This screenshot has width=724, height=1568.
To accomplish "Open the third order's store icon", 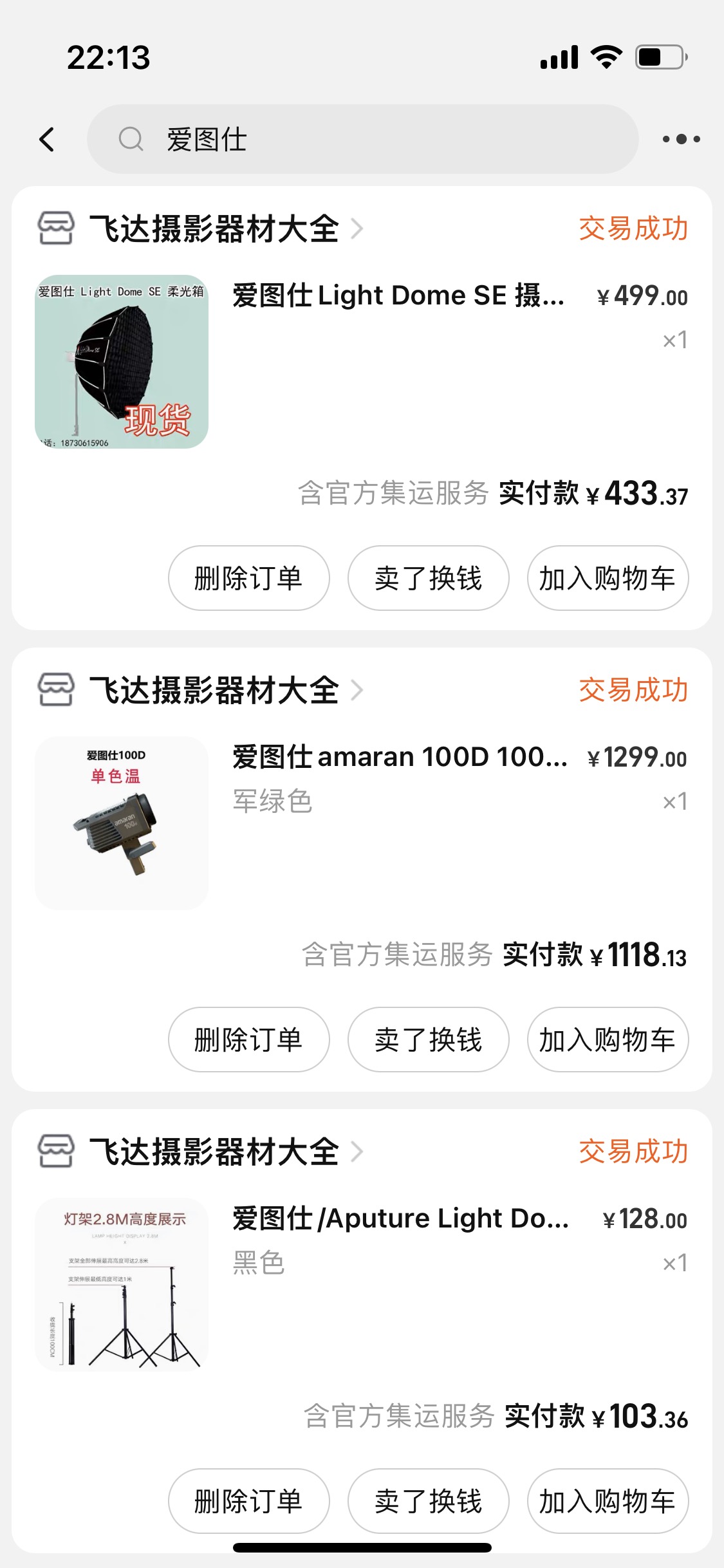I will click(55, 1151).
